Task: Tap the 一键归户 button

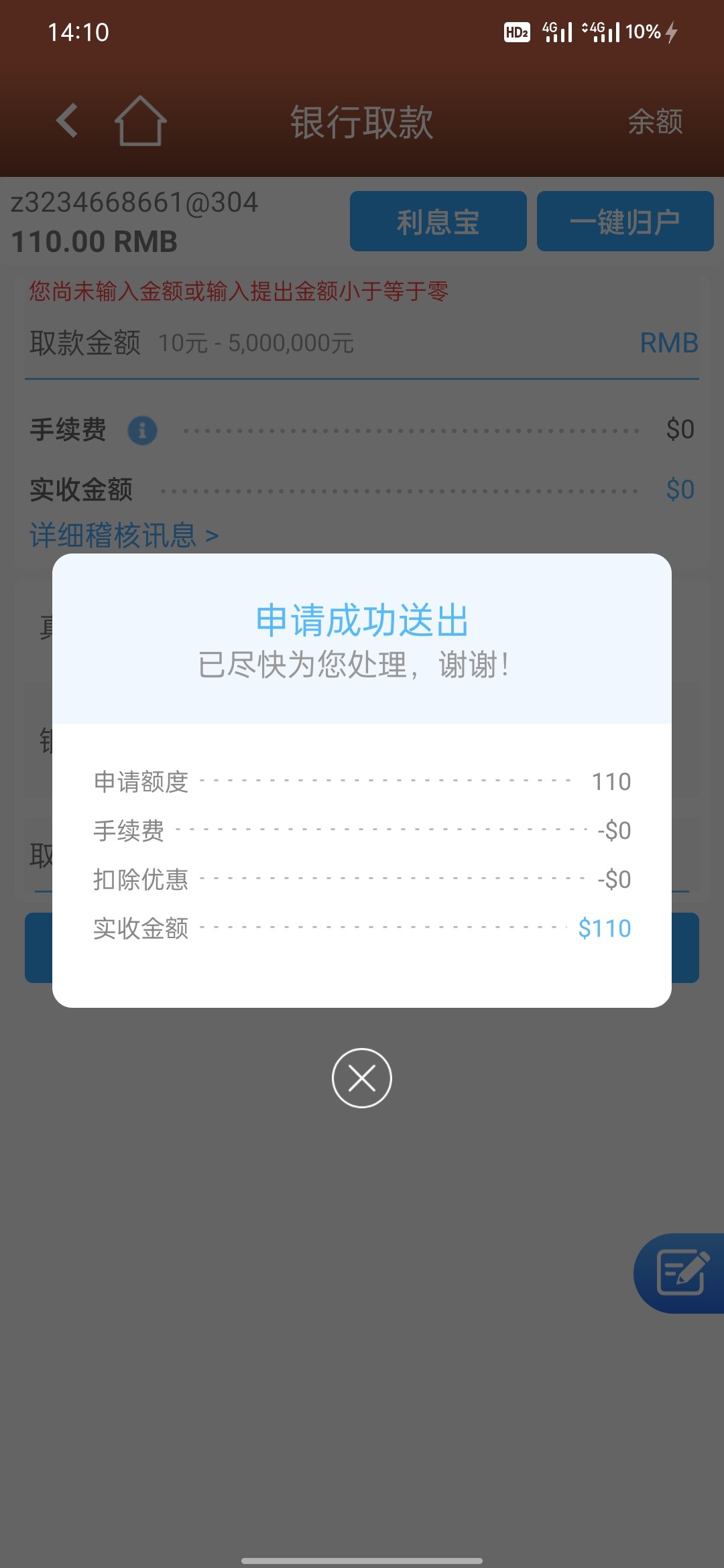Action: pos(625,222)
